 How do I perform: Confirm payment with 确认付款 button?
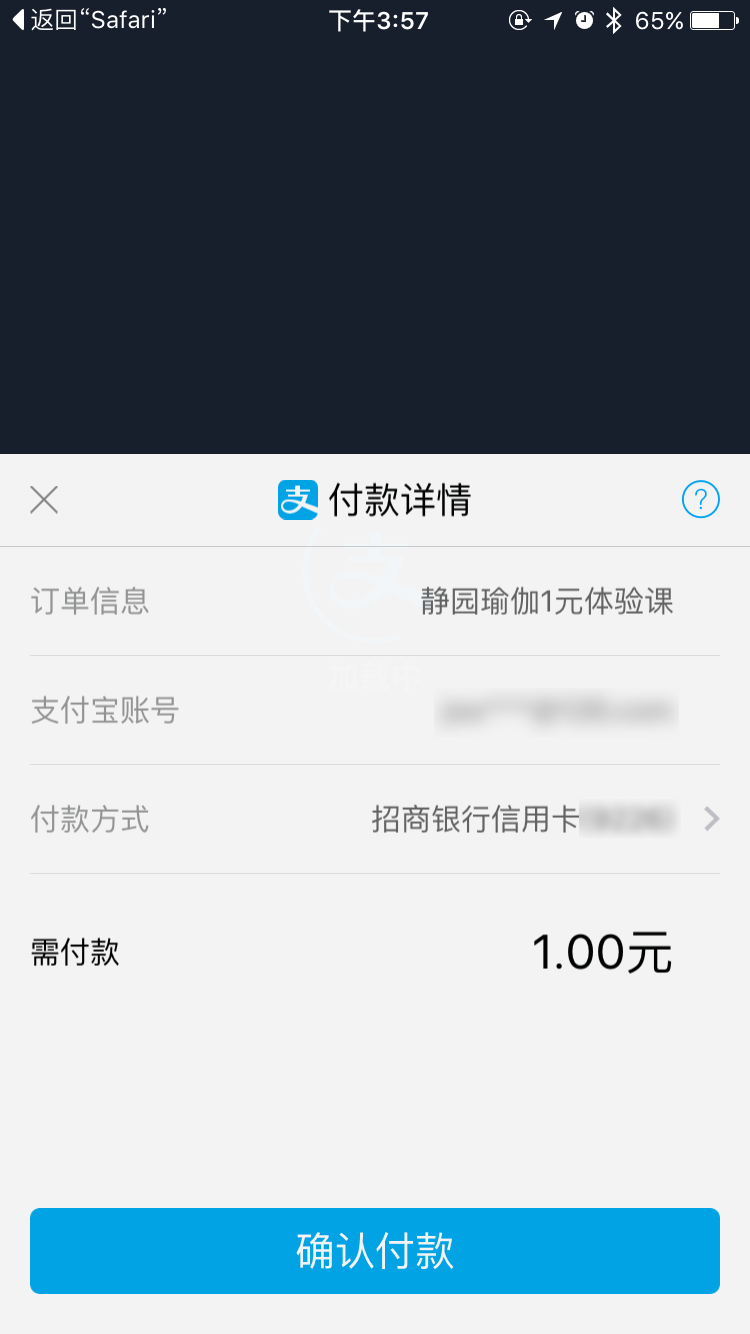375,1251
